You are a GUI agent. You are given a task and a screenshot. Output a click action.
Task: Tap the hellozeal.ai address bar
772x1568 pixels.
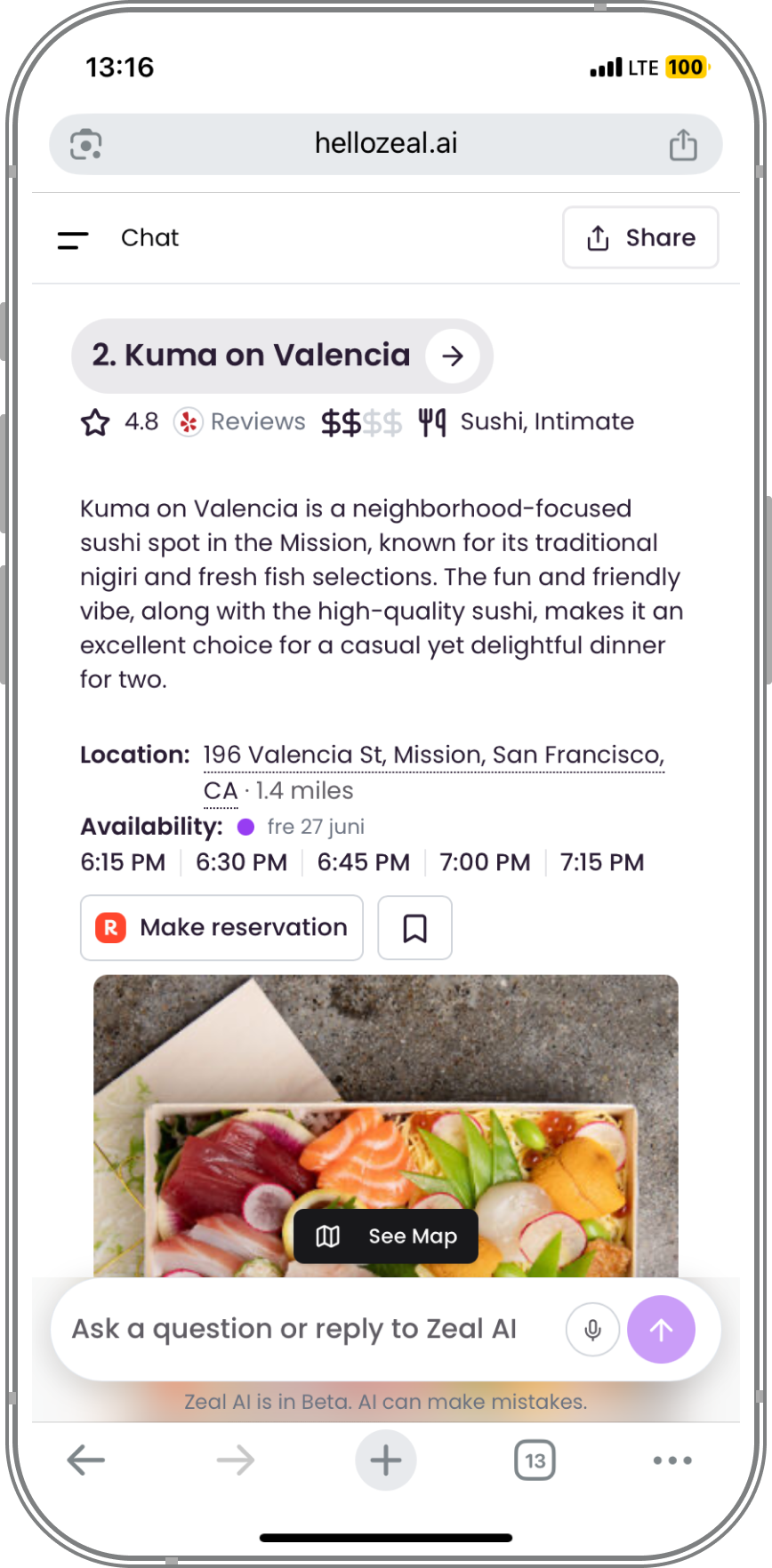click(x=385, y=143)
